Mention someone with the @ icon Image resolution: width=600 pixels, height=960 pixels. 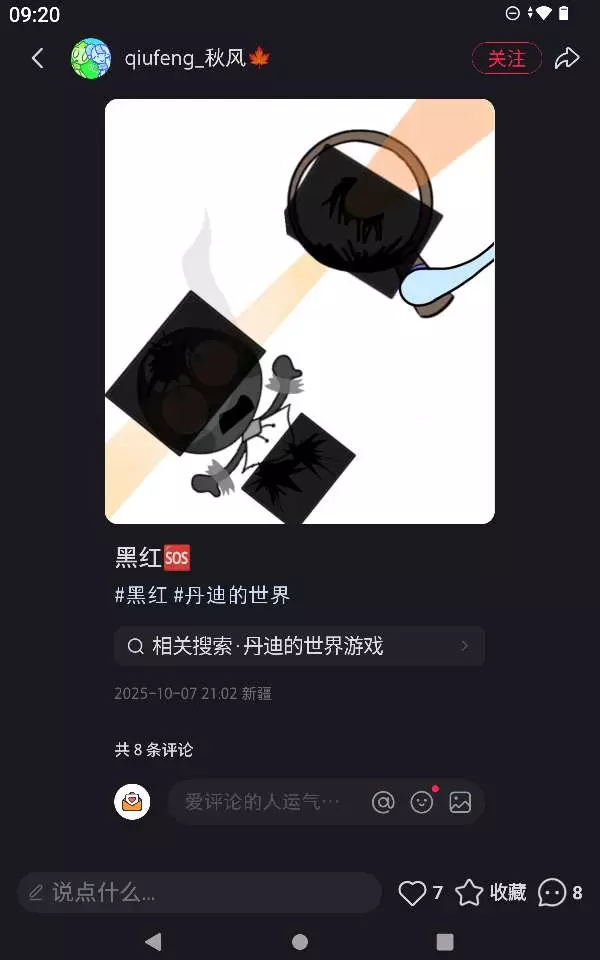click(x=383, y=802)
